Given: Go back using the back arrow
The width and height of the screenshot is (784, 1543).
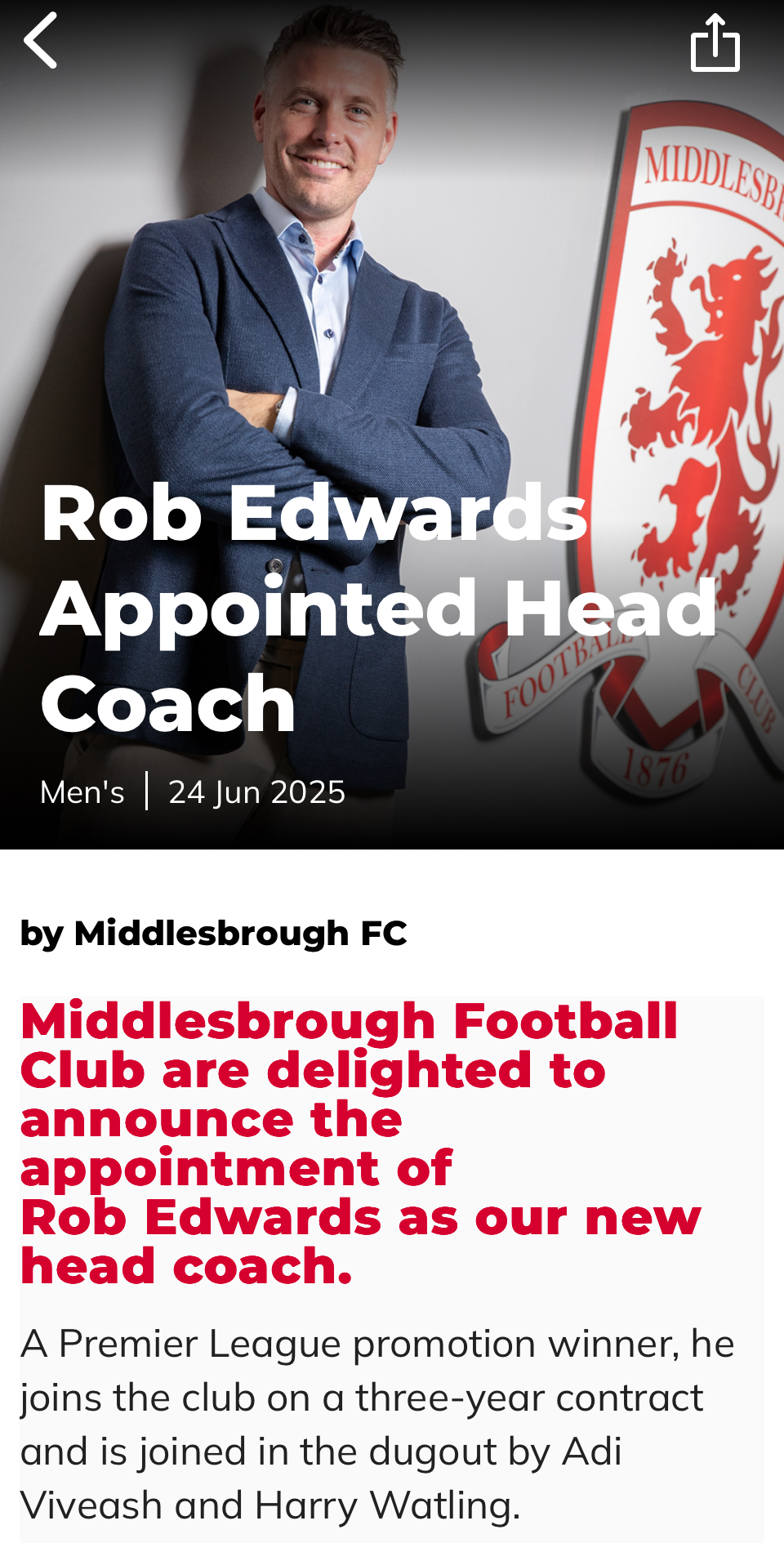Looking at the screenshot, I should 41,41.
